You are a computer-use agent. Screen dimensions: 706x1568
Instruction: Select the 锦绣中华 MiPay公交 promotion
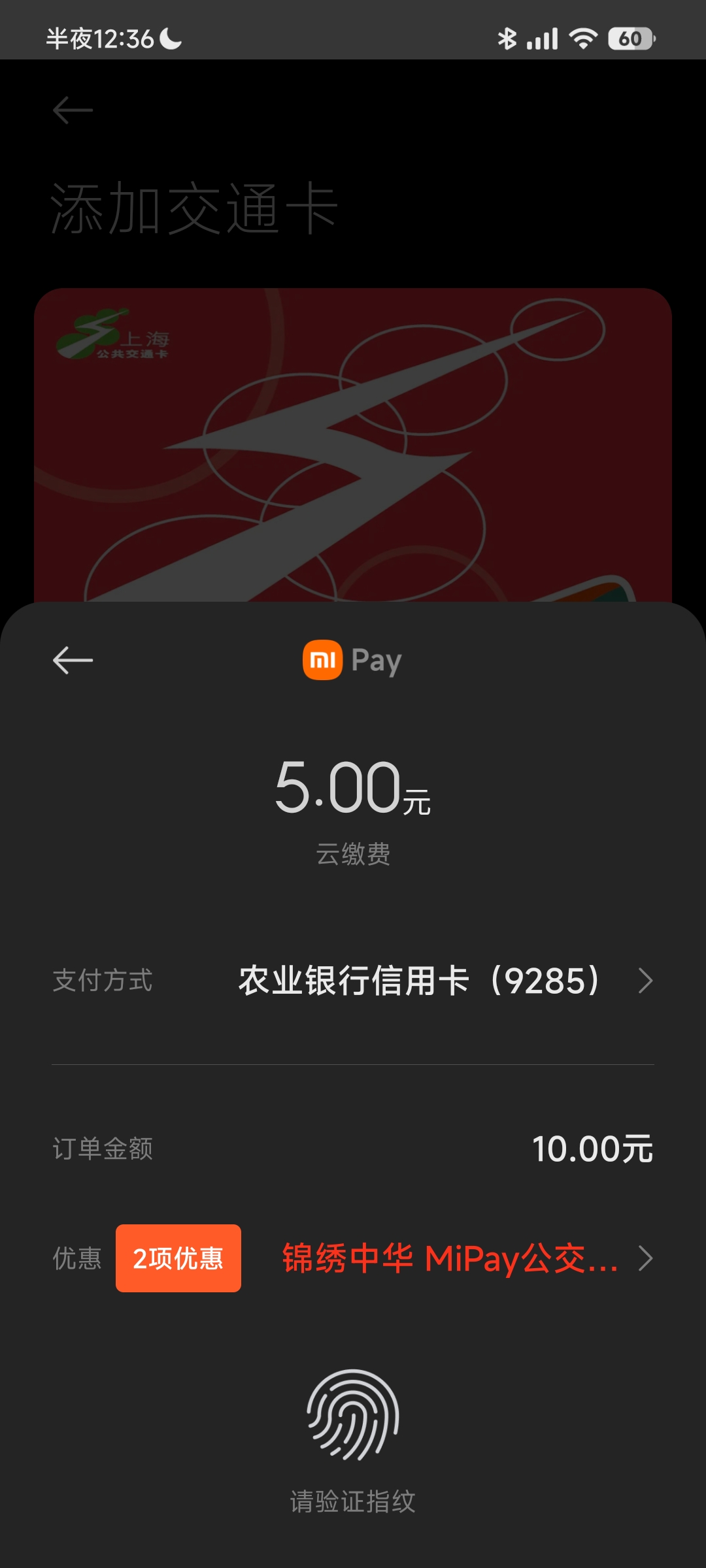coord(451,1258)
